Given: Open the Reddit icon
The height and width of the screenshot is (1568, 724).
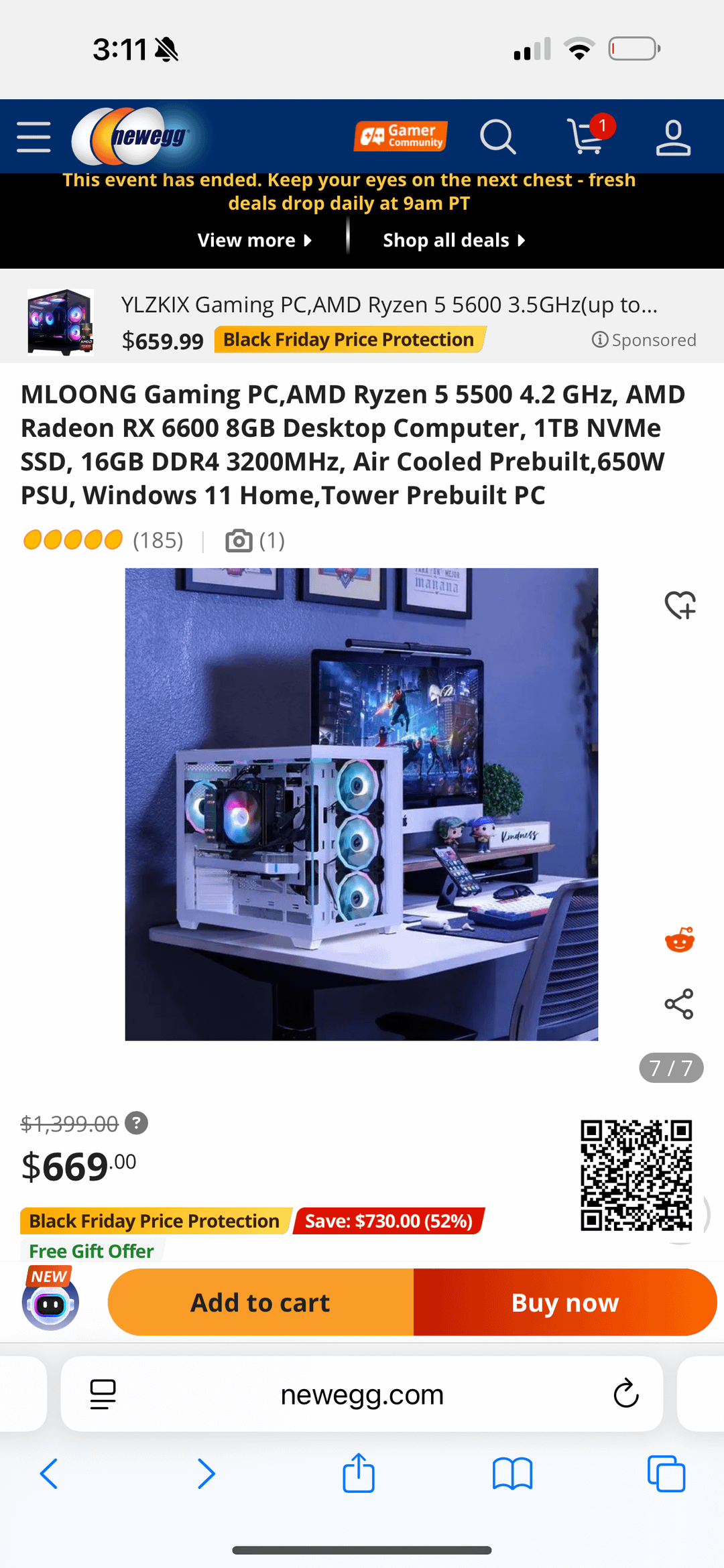Looking at the screenshot, I should [679, 939].
